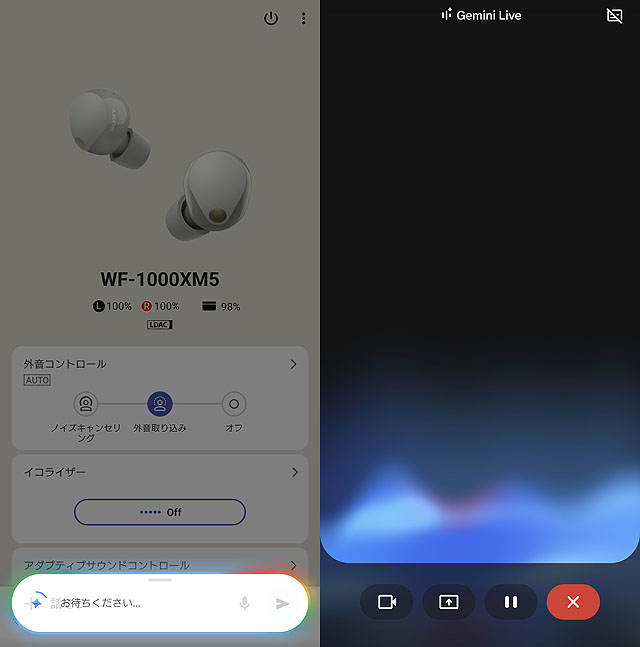
Task: Pause the Gemini Live conversation
Action: [x=511, y=602]
